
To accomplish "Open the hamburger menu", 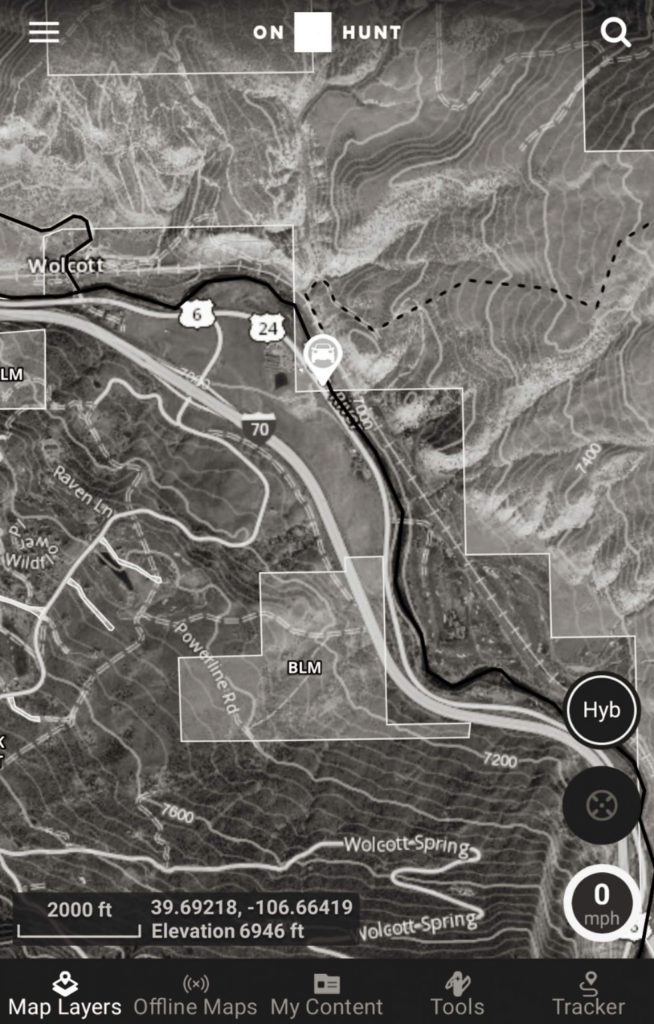I will coord(44,32).
